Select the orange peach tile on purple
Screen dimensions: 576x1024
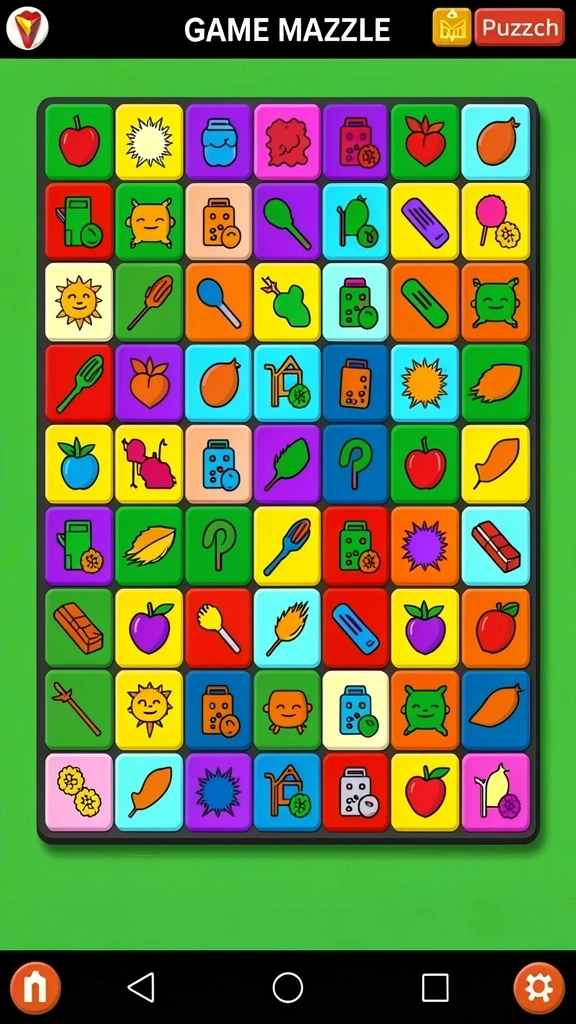149,383
